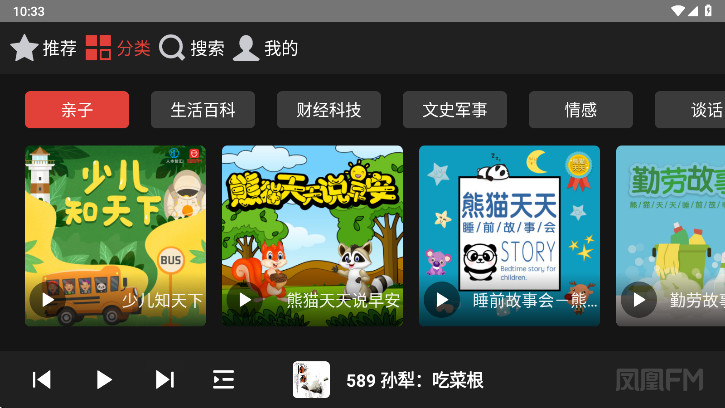Select the 分类 tab

[x=118, y=48]
